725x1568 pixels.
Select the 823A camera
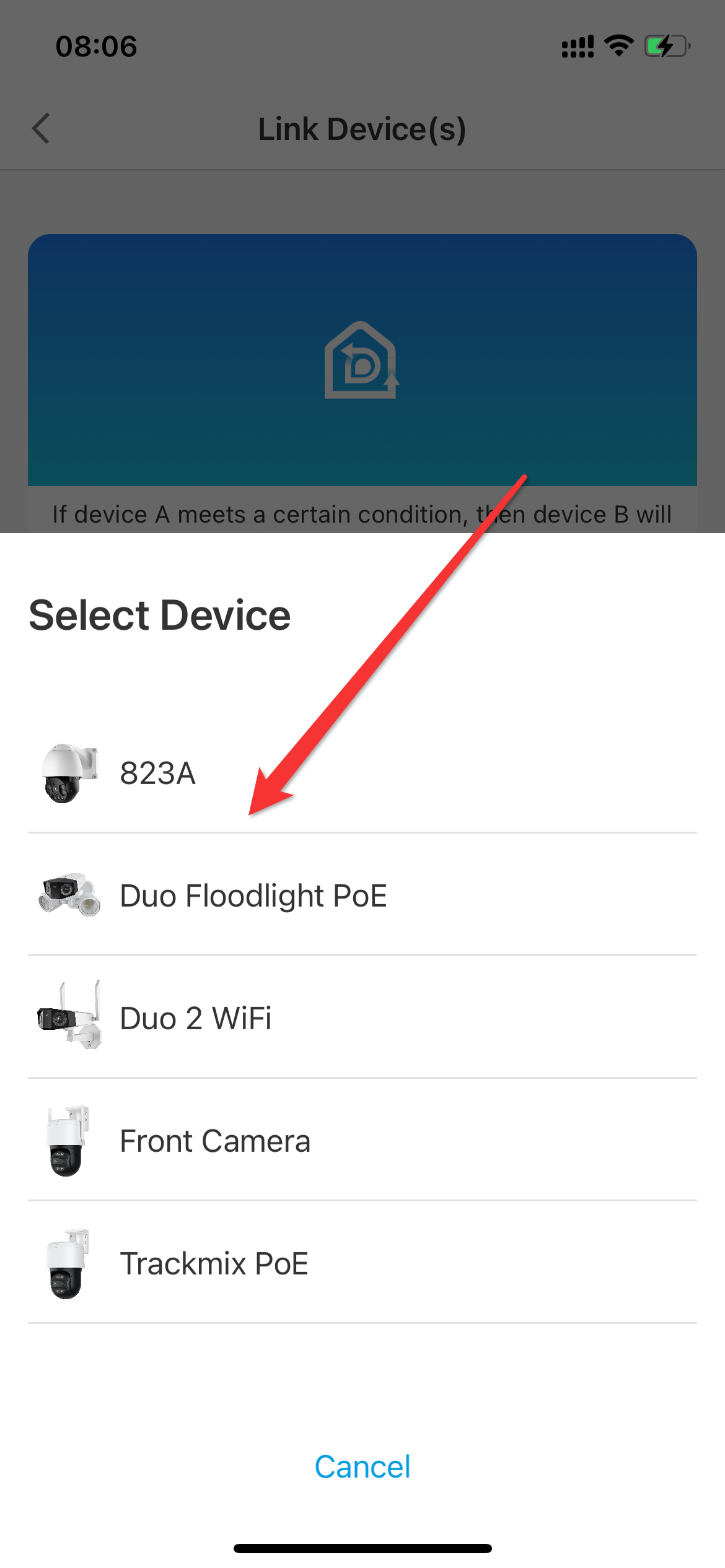[x=362, y=773]
